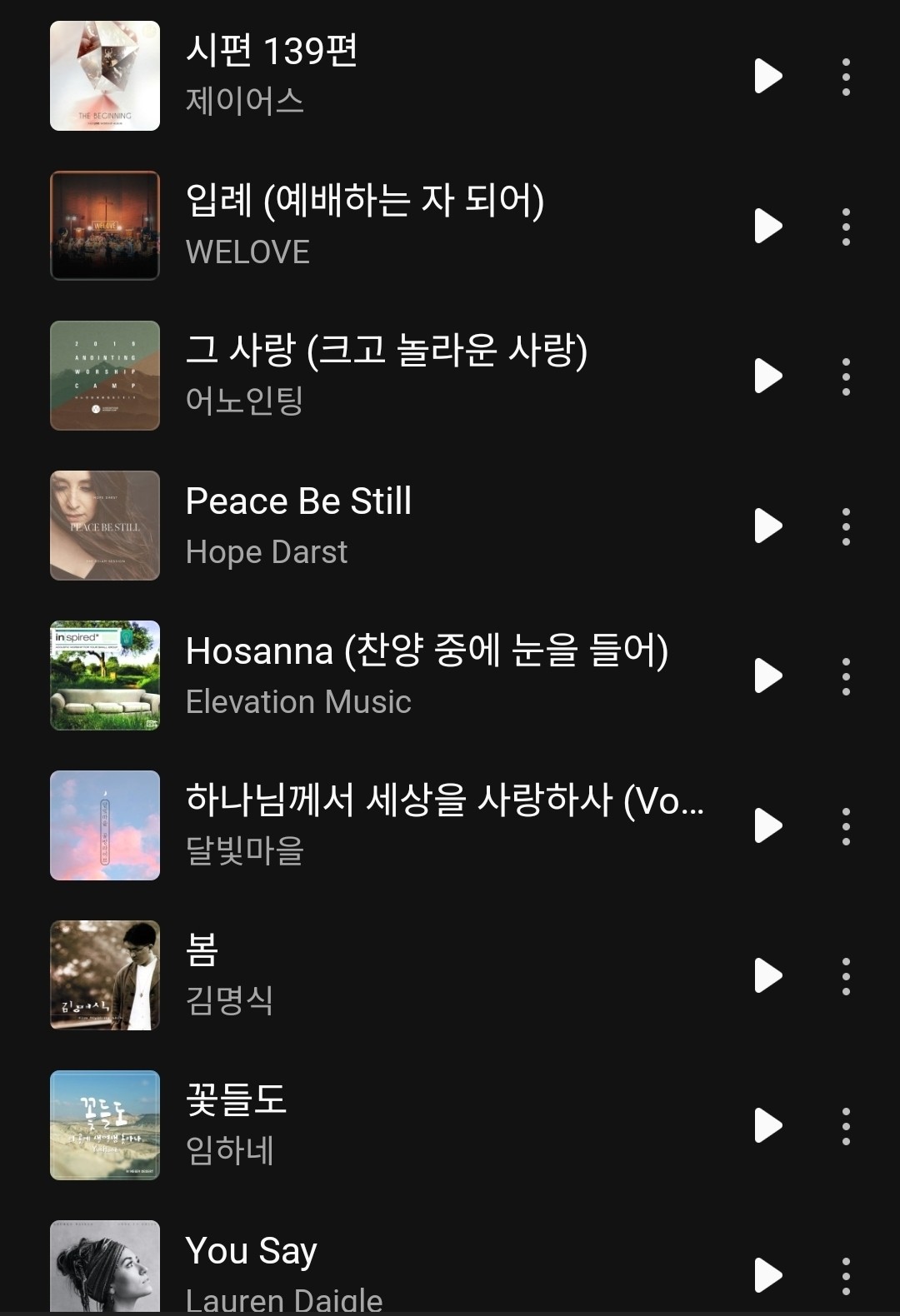Open the three-dot menu for Hosanna
Image resolution: width=900 pixels, height=1316 pixels.
[x=846, y=676]
